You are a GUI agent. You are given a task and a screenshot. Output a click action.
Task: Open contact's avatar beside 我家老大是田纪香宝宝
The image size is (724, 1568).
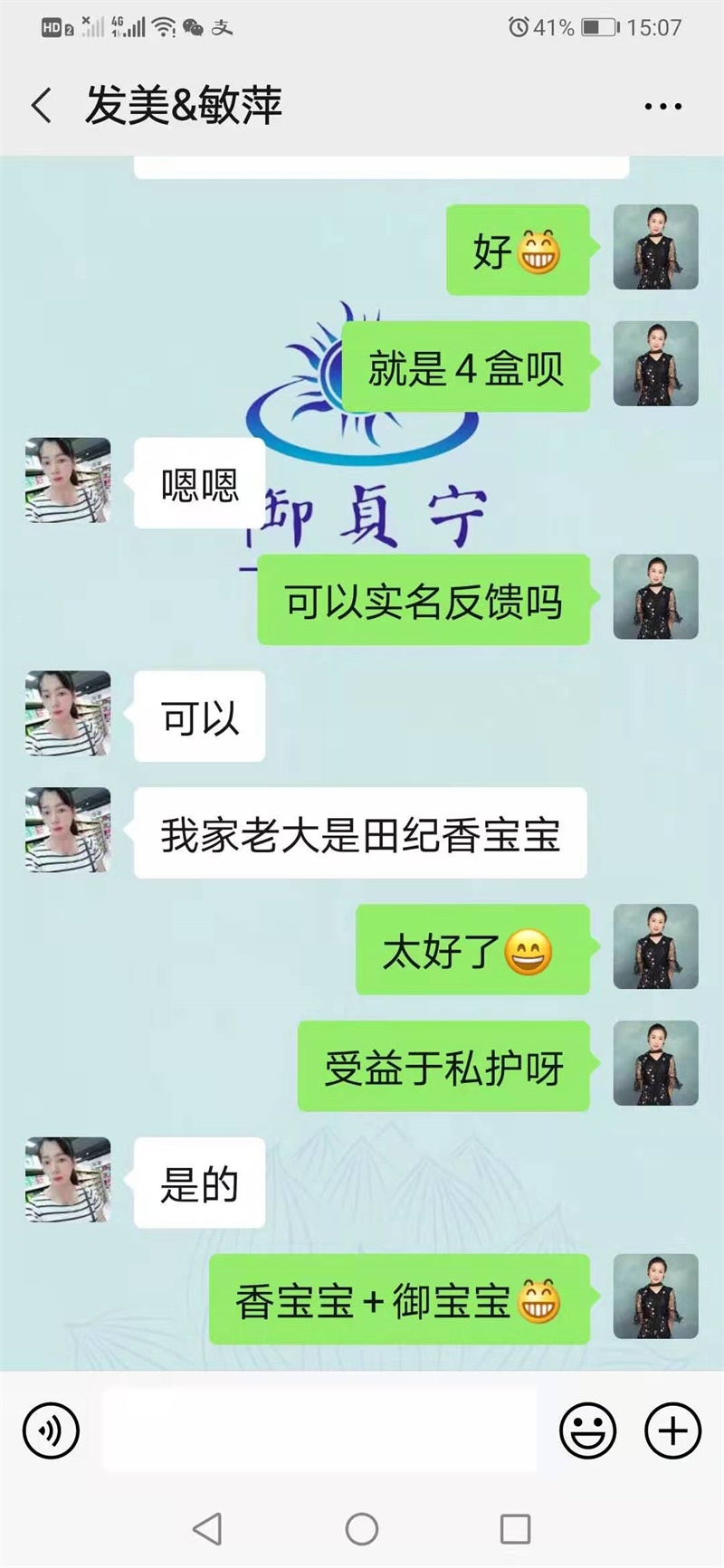click(68, 831)
